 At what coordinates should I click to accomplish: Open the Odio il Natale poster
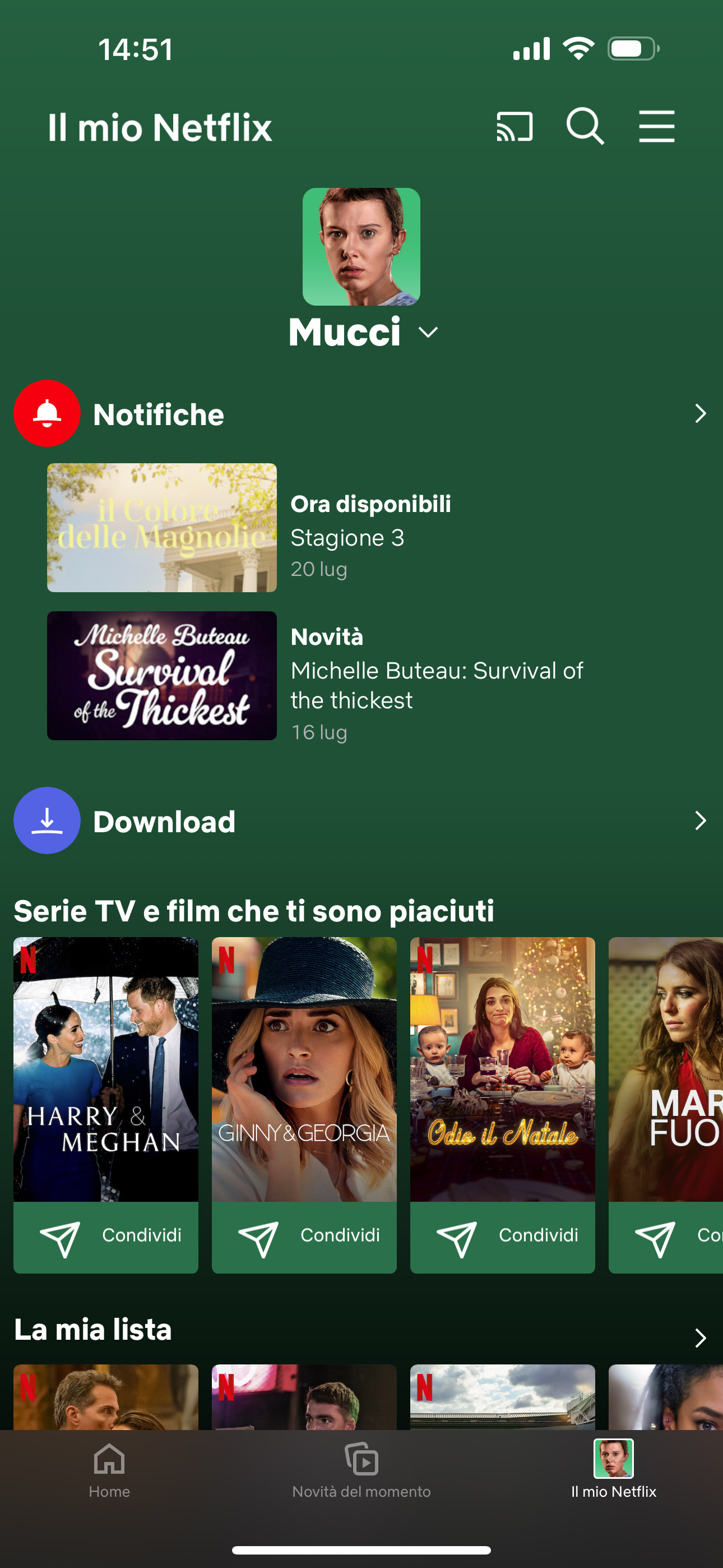click(503, 1069)
